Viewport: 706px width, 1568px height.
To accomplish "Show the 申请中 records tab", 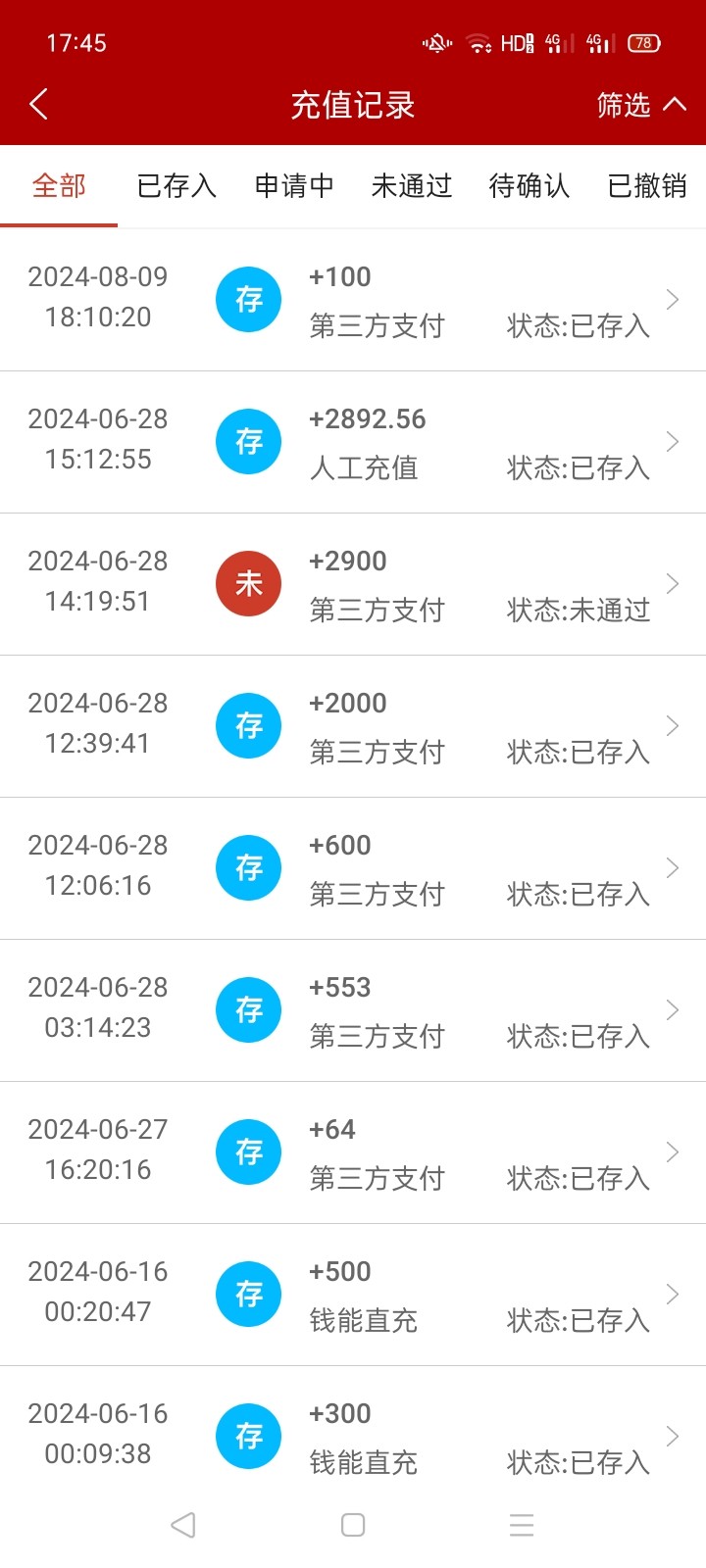I will click(x=294, y=186).
